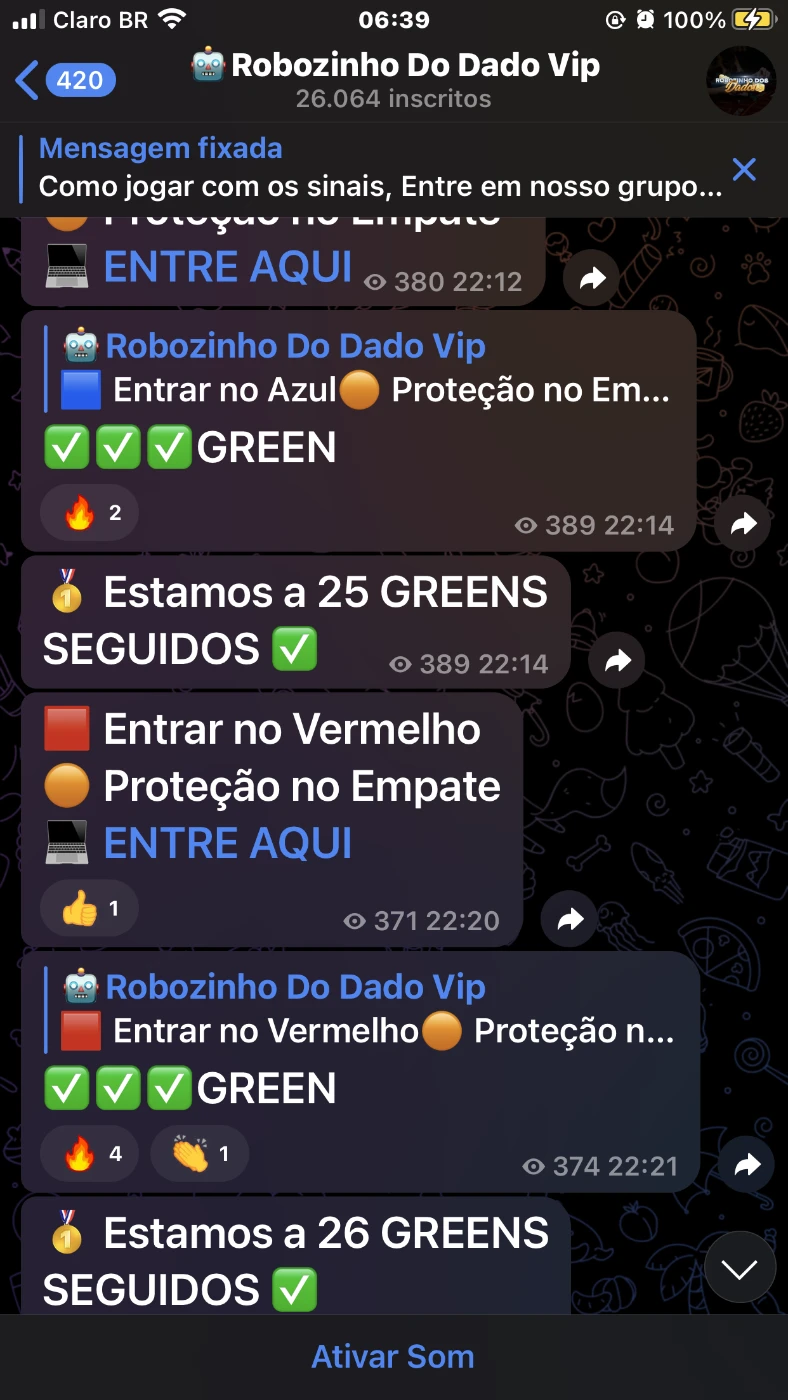
Task: Tap the back arrow to leave the chat
Action: (25, 80)
